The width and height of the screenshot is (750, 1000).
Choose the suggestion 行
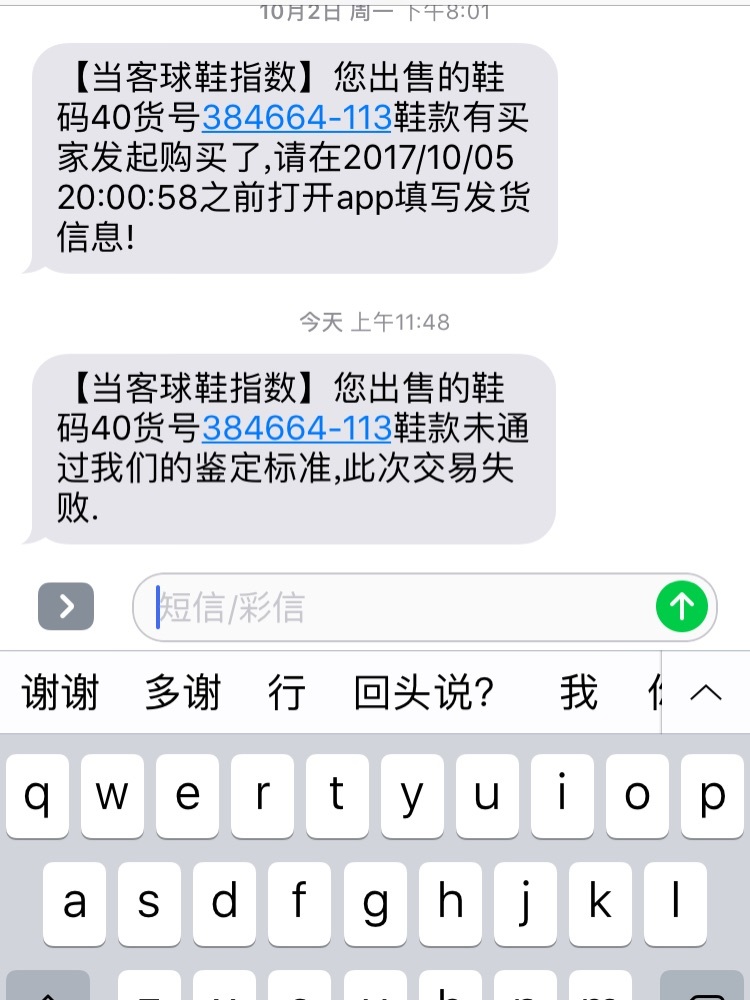(286, 693)
